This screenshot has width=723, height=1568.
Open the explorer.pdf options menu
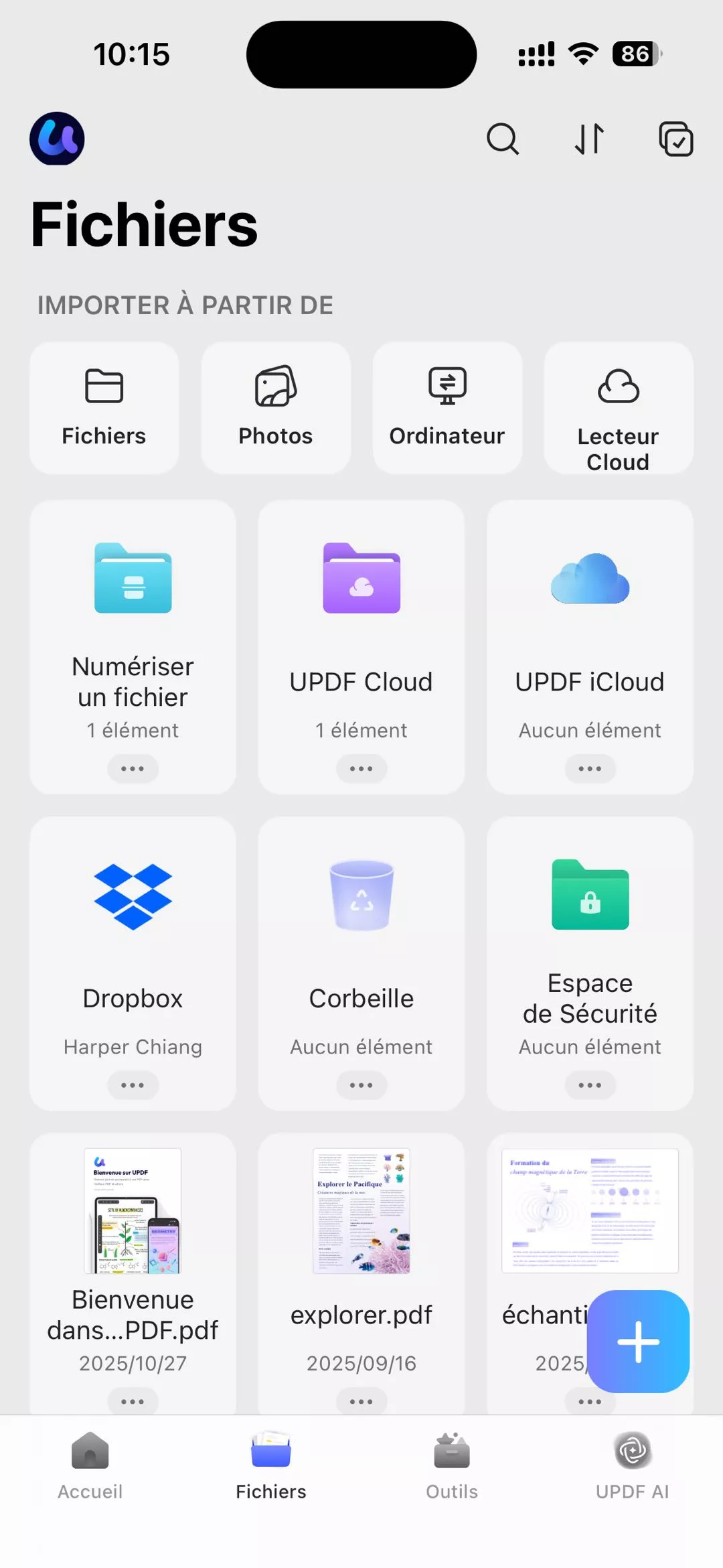pyautogui.click(x=361, y=1401)
